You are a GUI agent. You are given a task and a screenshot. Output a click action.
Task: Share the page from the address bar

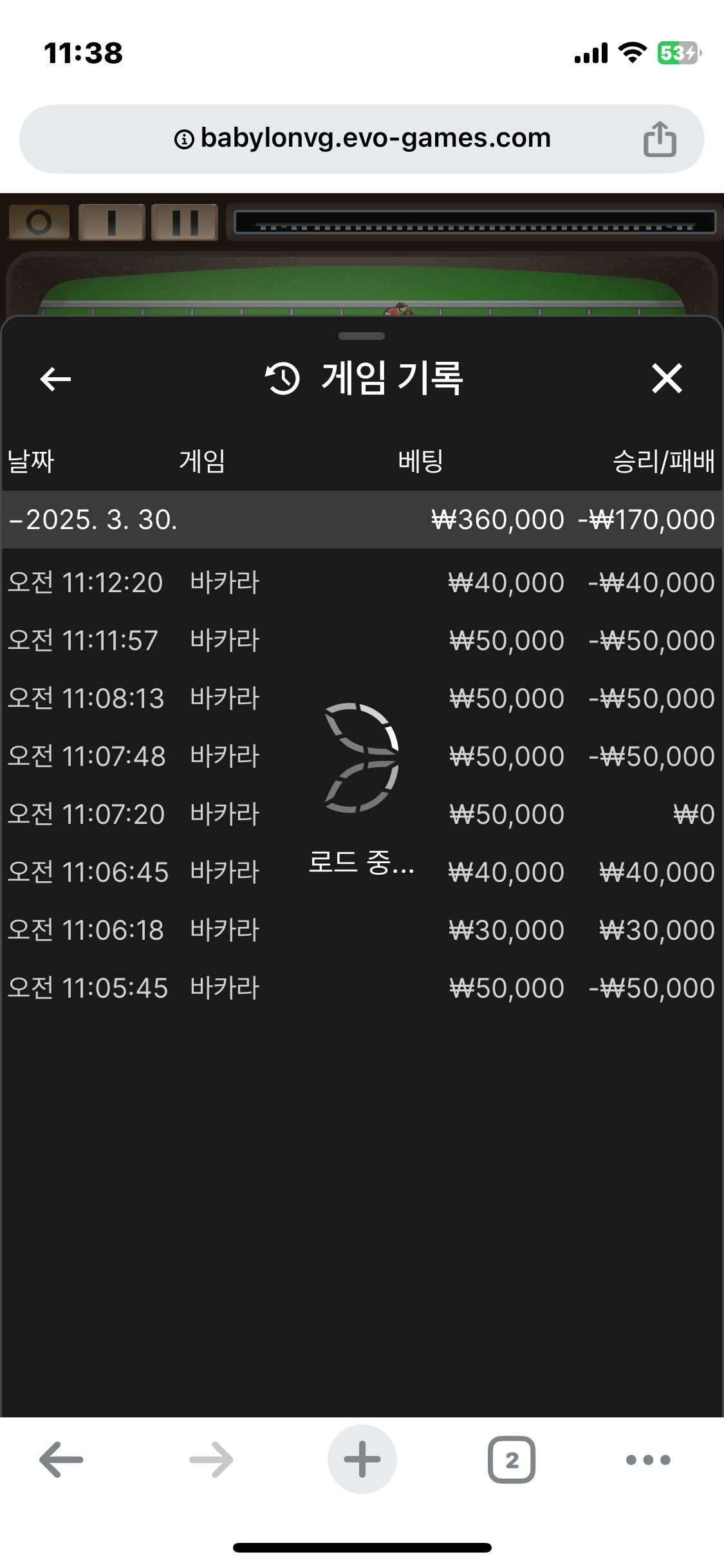(660, 139)
